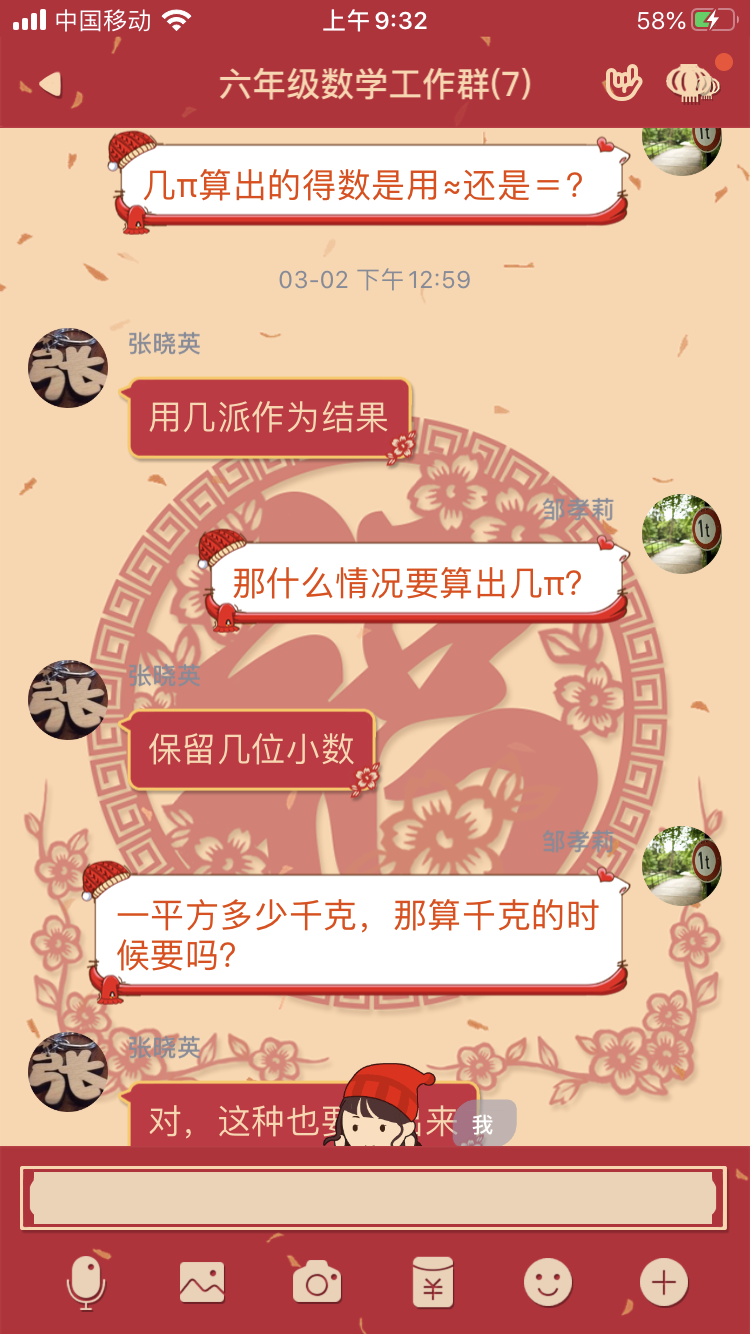
Task: Open 邹孝莉's avatar beside 那什么情况要算出几π
Action: (682, 534)
